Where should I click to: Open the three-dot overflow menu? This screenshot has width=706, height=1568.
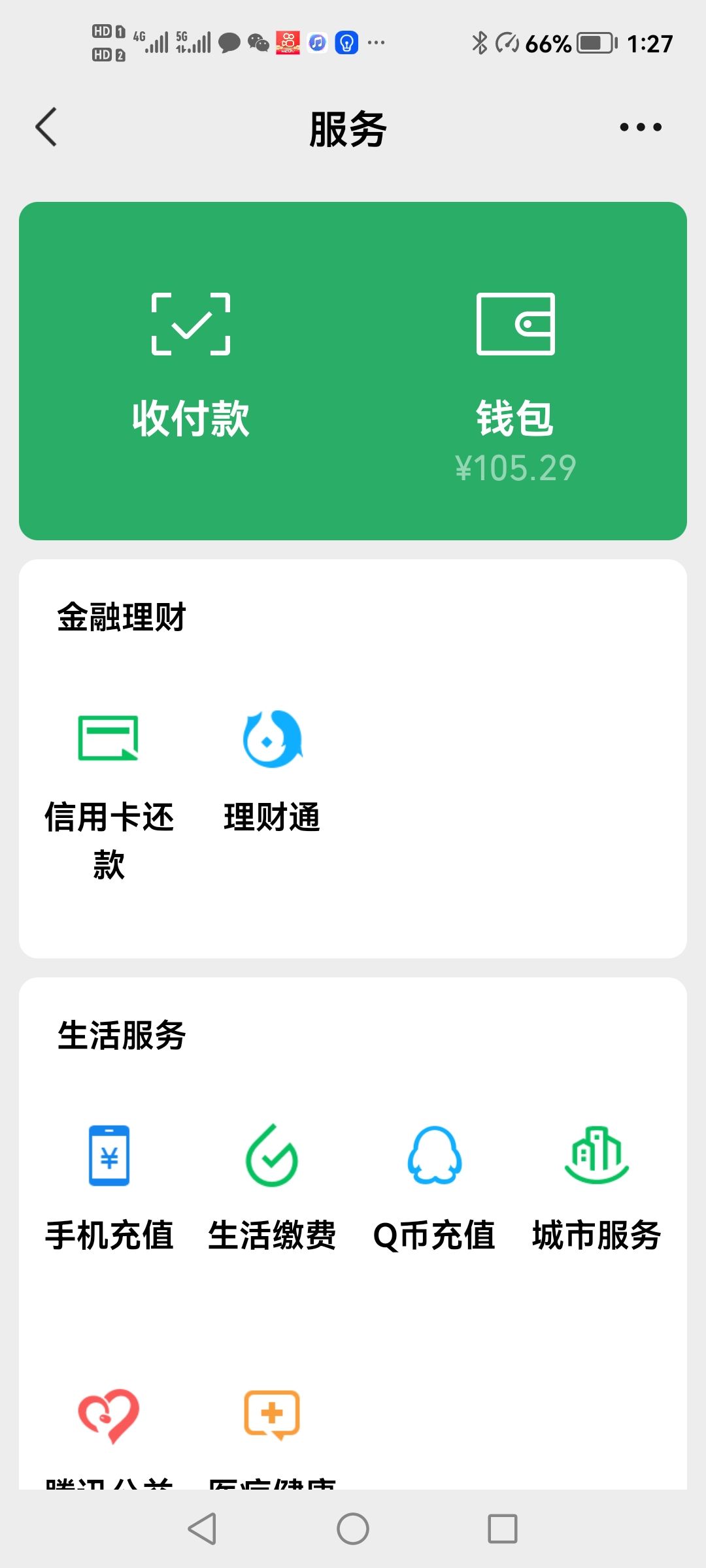coord(640,127)
